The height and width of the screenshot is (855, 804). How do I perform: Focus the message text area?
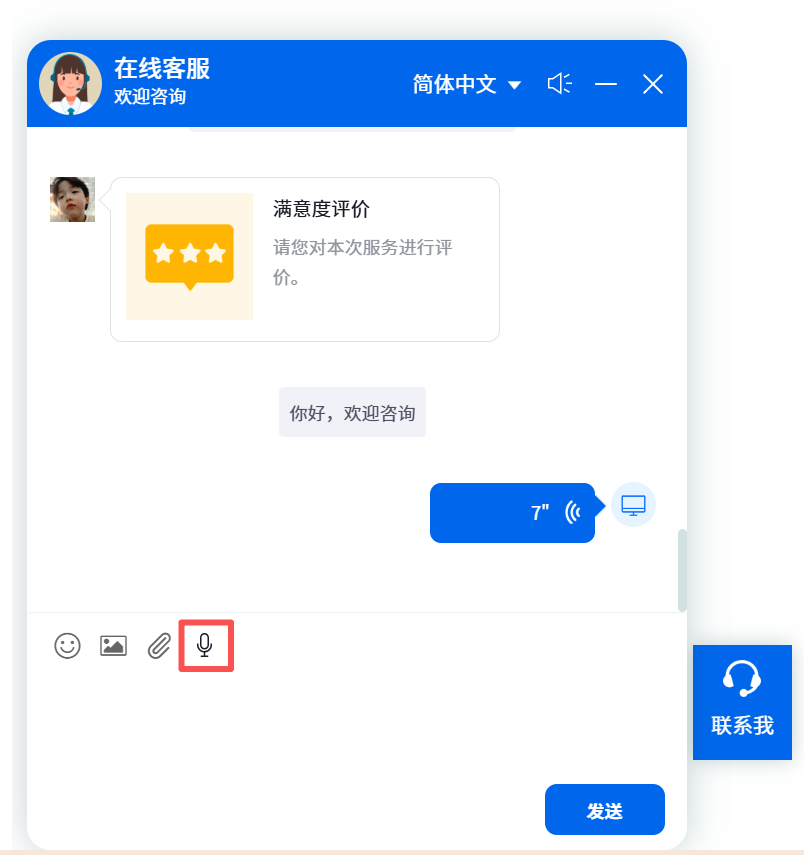click(350, 720)
